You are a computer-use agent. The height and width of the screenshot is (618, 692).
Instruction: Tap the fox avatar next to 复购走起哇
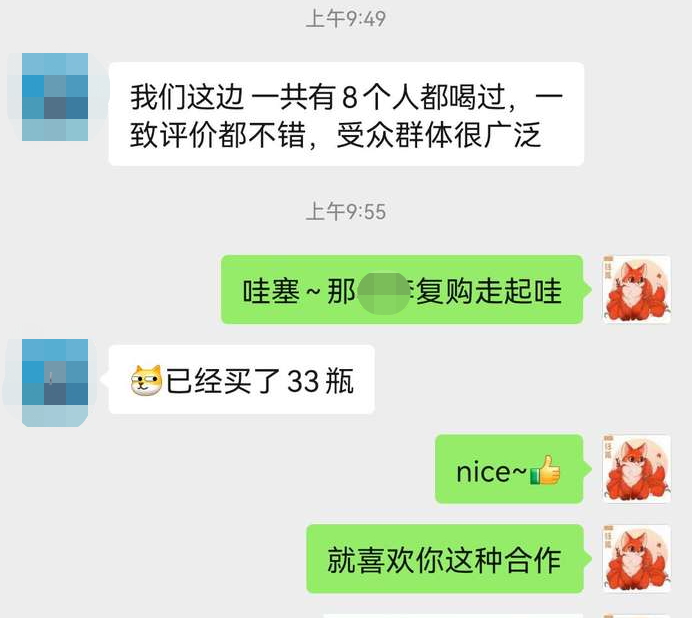(x=636, y=290)
